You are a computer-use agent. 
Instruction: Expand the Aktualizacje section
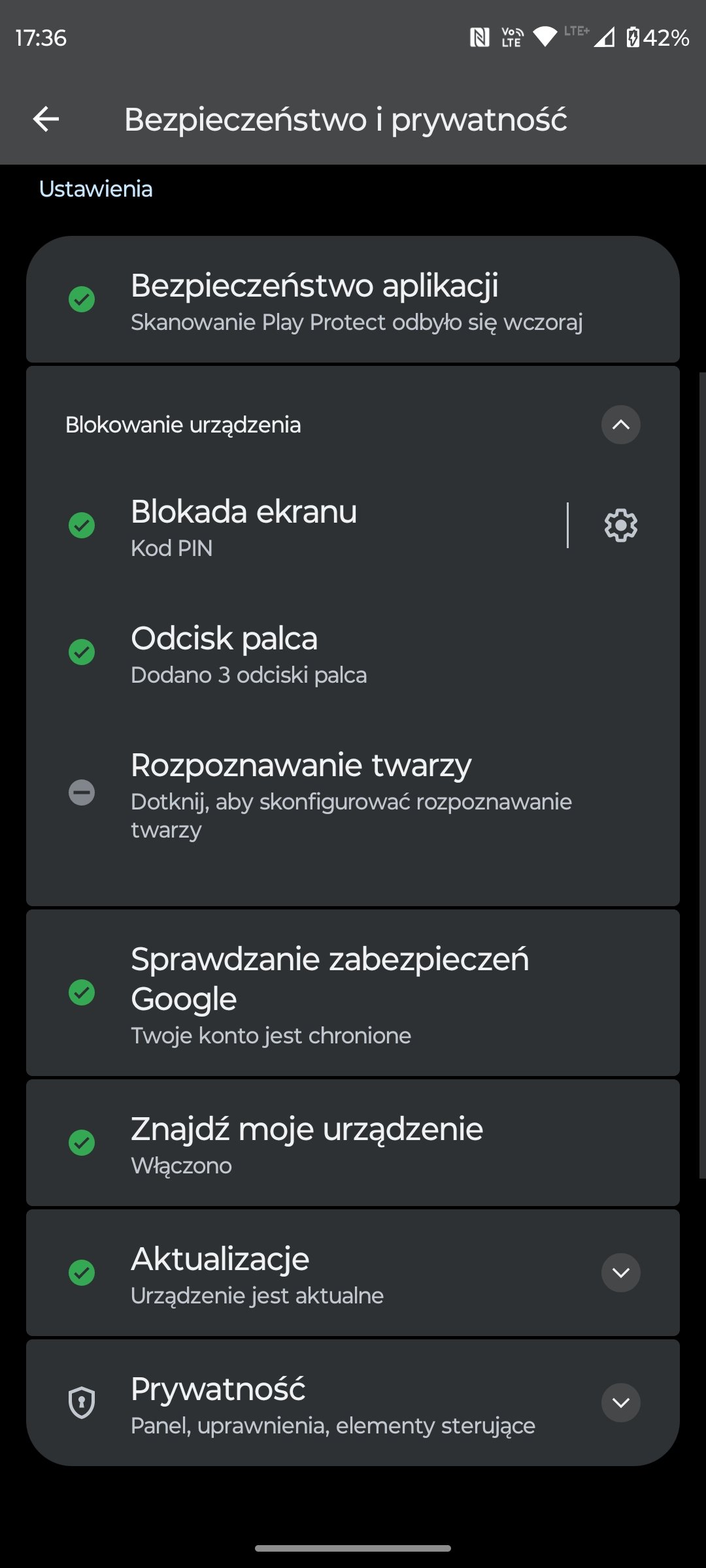pos(620,1273)
